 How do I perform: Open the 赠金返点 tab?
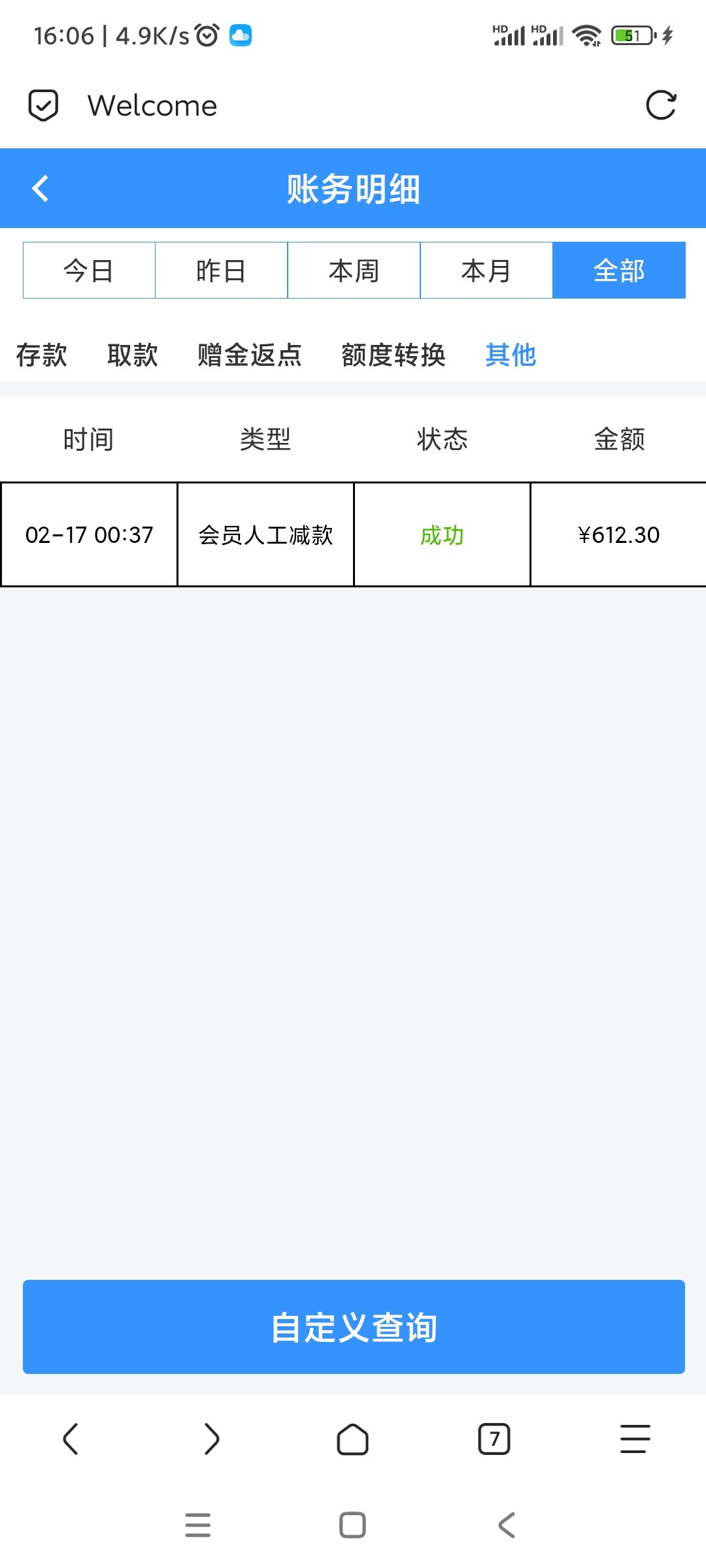pyautogui.click(x=250, y=355)
